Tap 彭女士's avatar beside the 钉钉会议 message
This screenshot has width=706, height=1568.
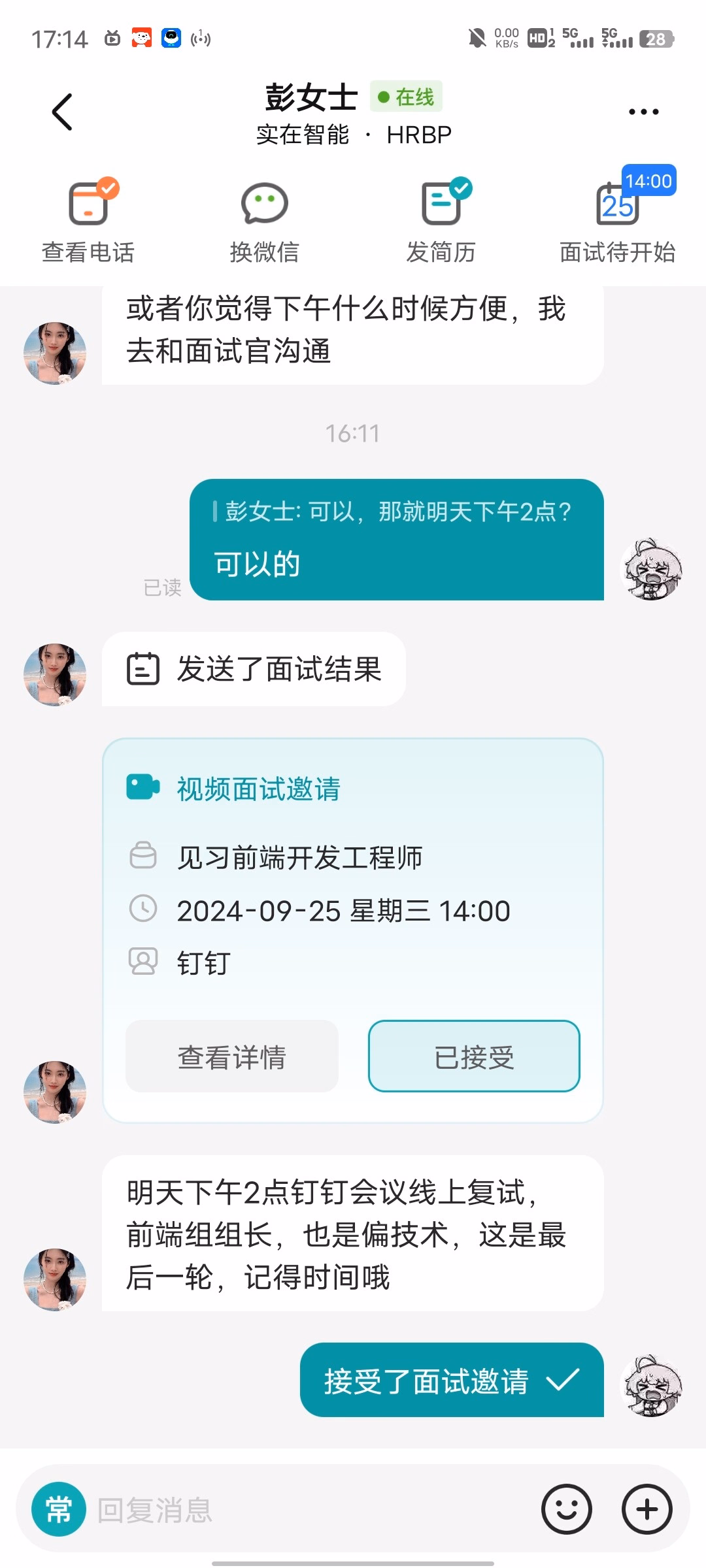(55, 1280)
